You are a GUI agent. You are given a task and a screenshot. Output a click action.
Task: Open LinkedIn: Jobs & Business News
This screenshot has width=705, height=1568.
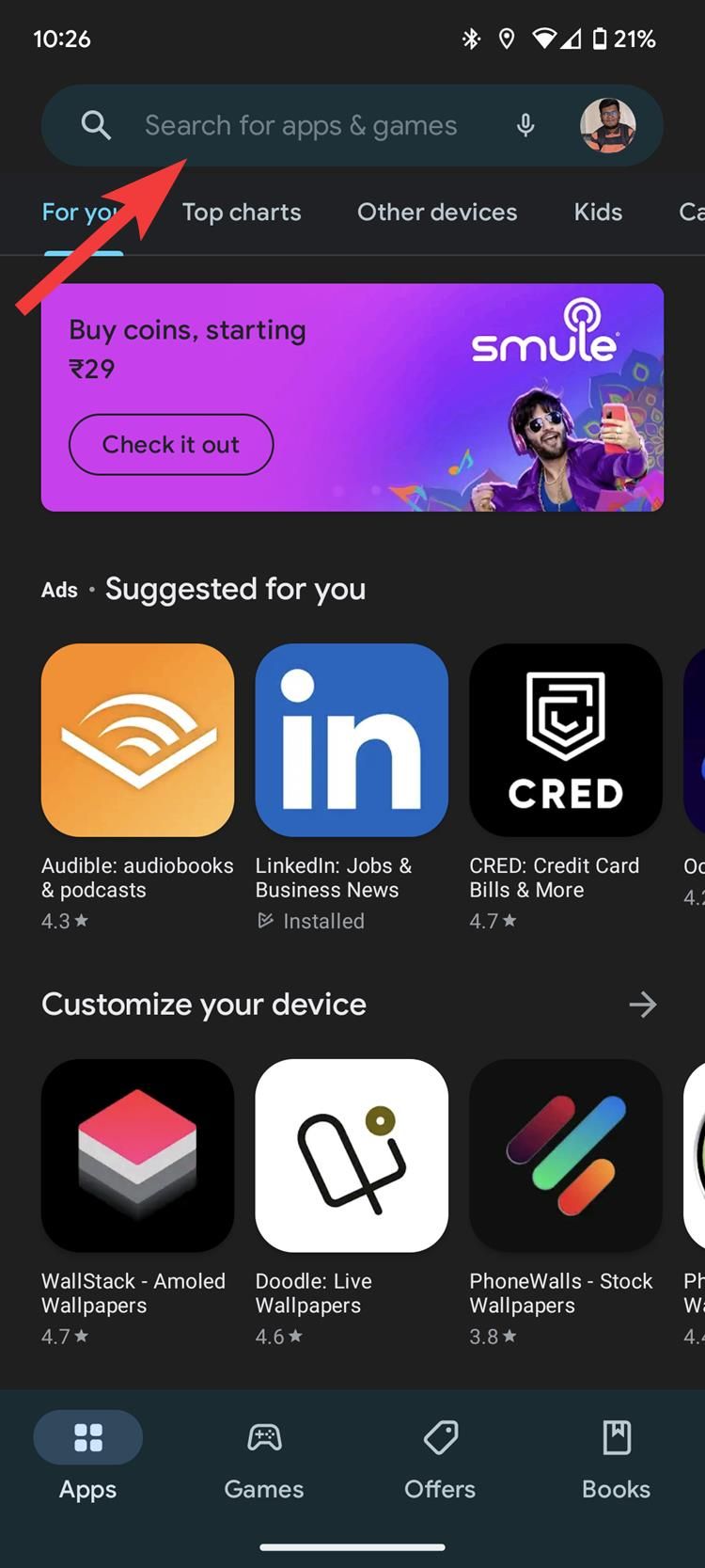coord(352,740)
